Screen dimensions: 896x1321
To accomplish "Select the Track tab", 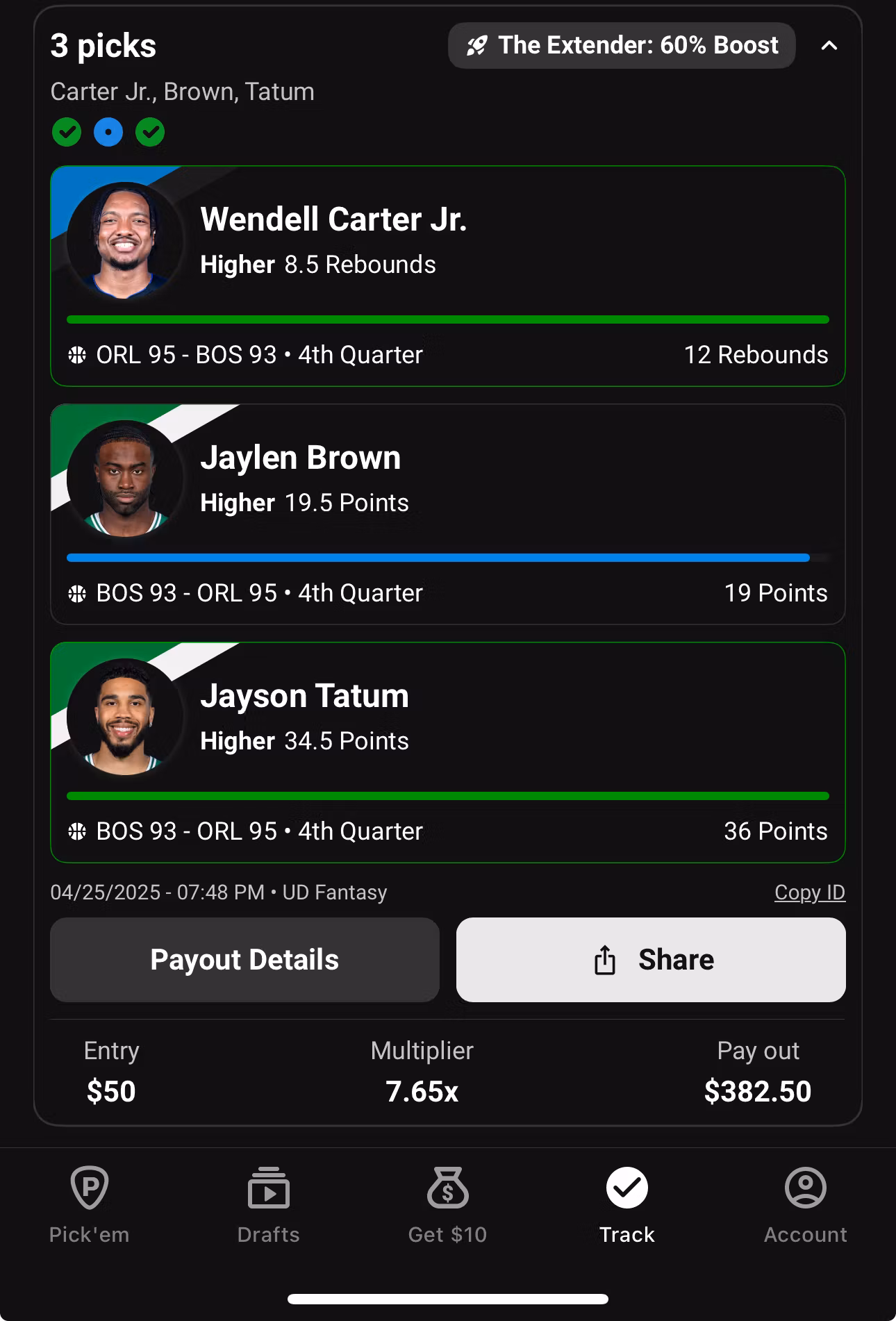I will click(x=627, y=1205).
